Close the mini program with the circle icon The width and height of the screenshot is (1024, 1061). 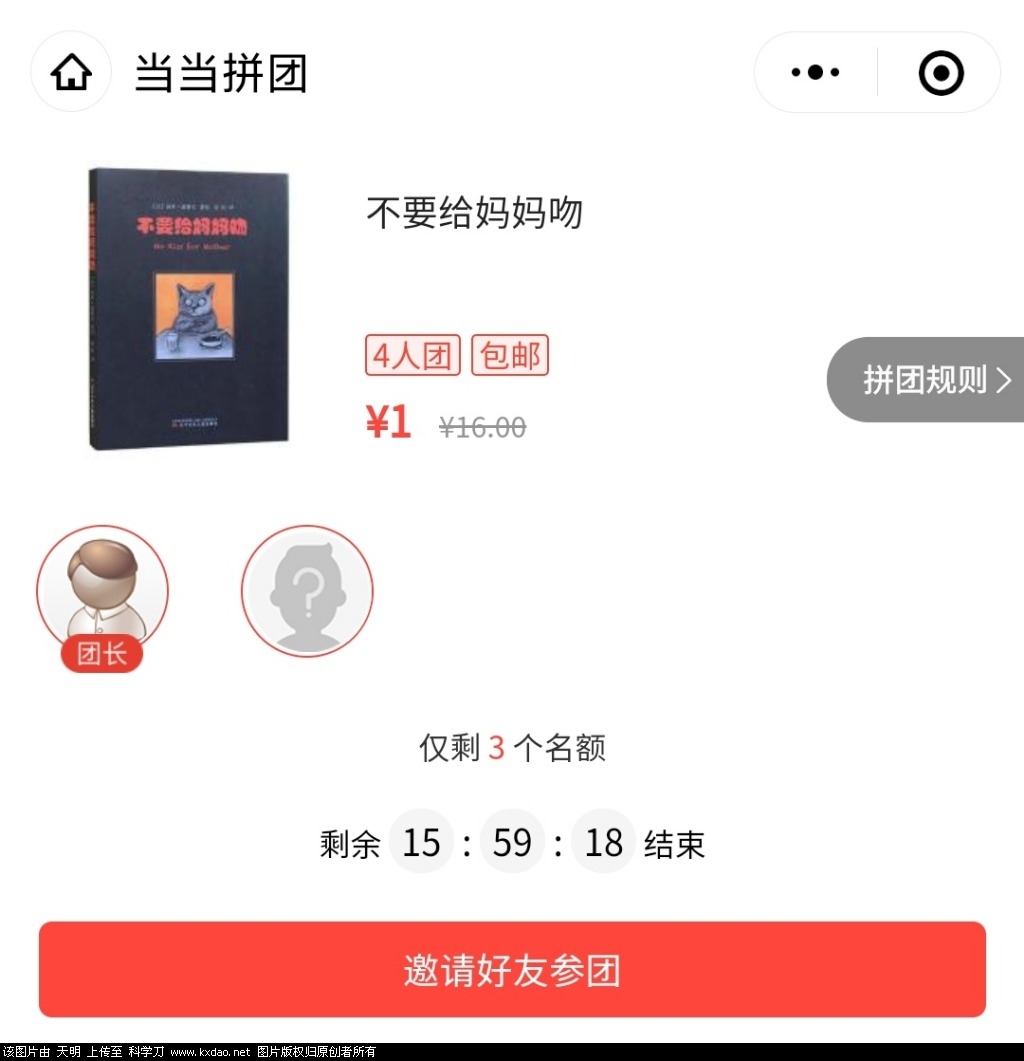(x=940, y=72)
